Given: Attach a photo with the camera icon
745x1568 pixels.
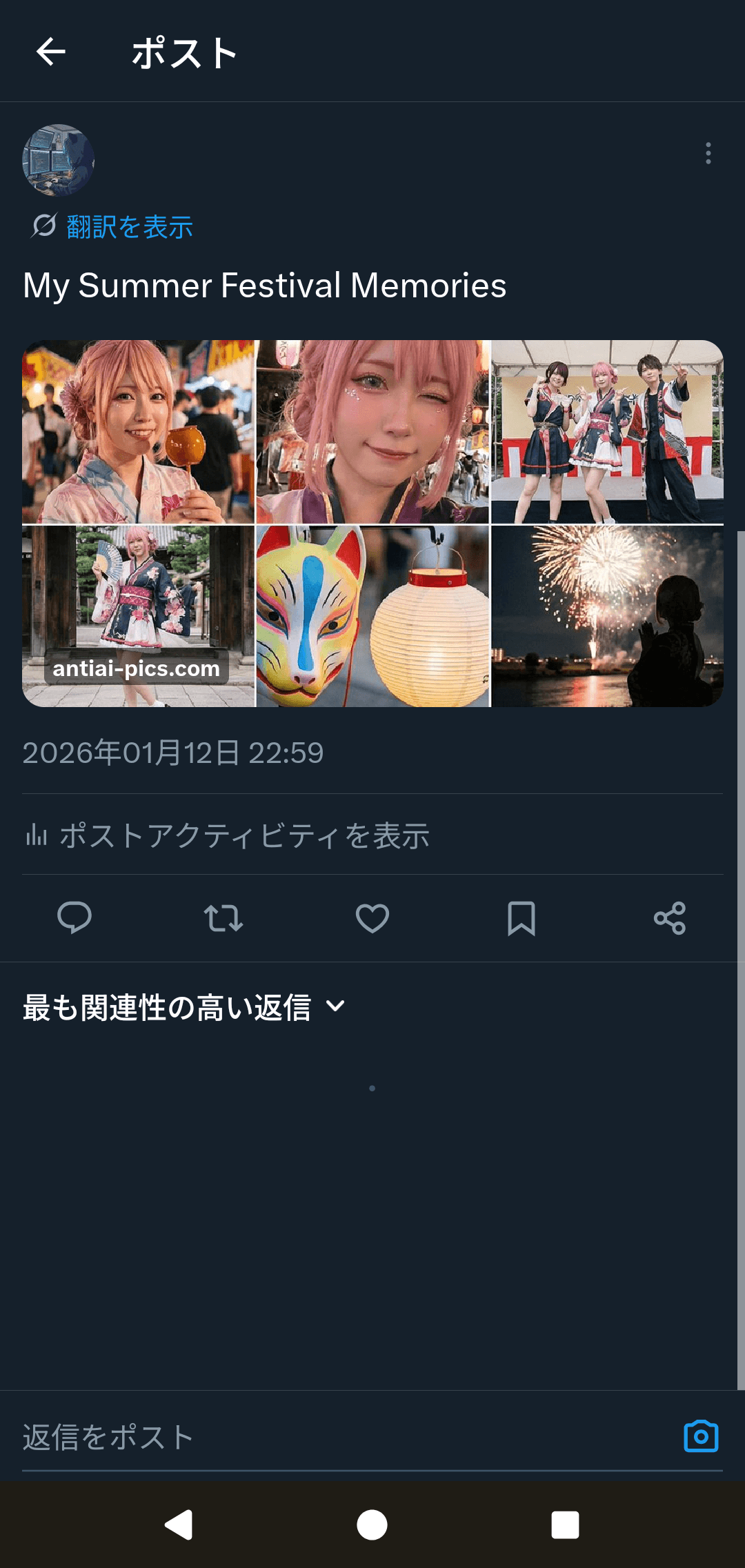Looking at the screenshot, I should tap(701, 1436).
